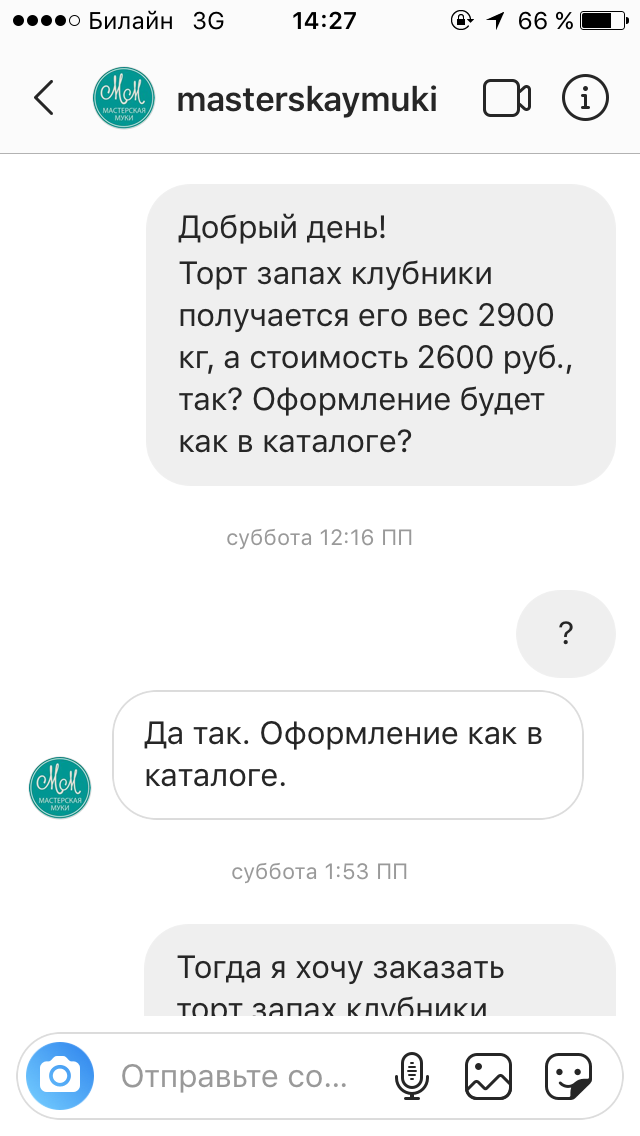Open the camera to send a photo

click(x=60, y=1077)
